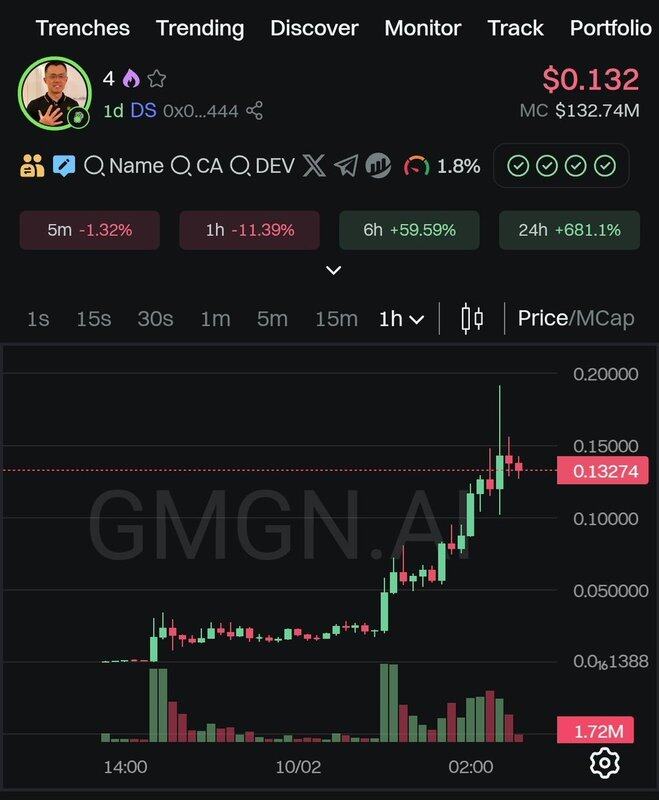
Task: Search by DEV
Action: point(263,166)
